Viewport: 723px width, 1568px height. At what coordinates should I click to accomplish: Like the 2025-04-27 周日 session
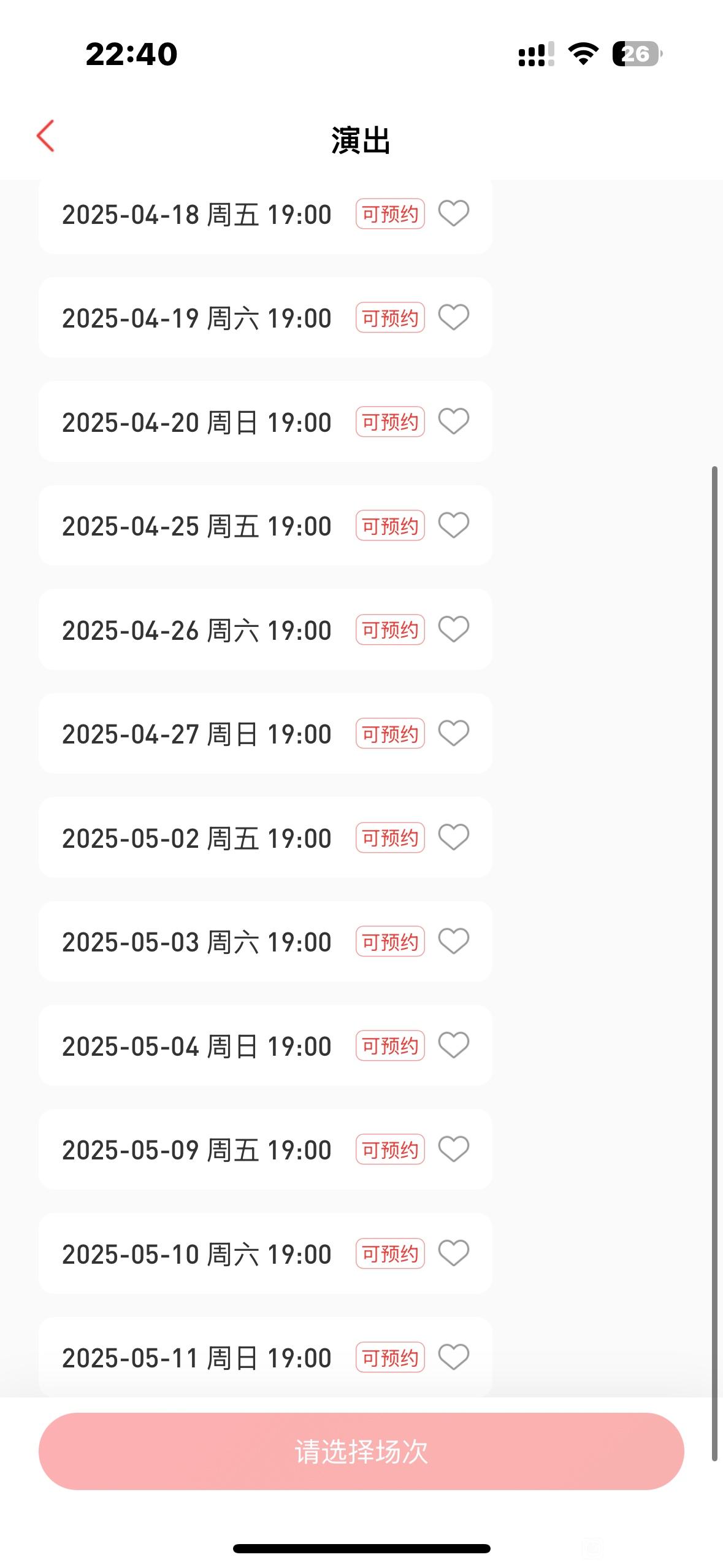click(454, 733)
